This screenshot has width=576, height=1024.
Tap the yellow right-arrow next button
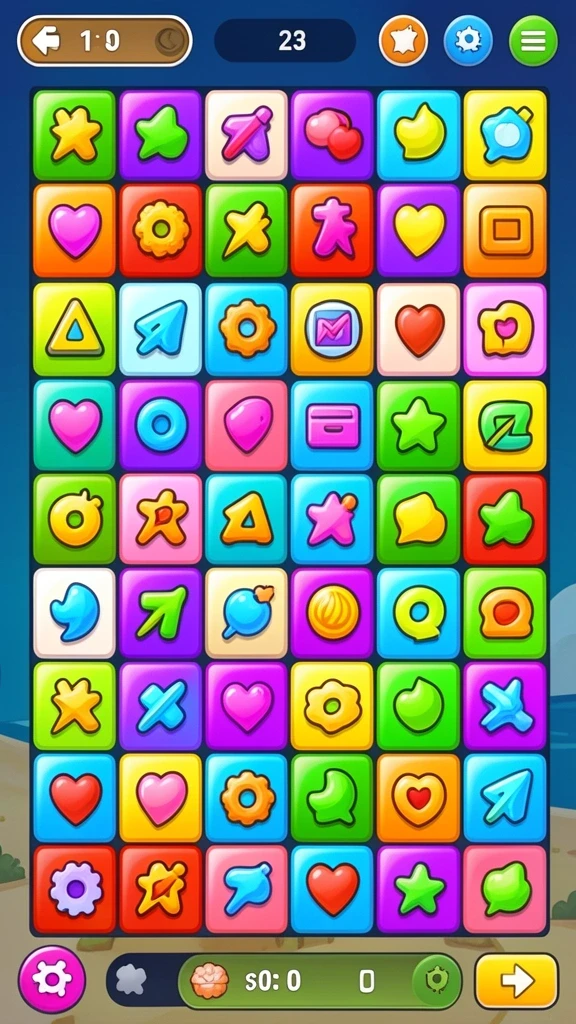(517, 981)
